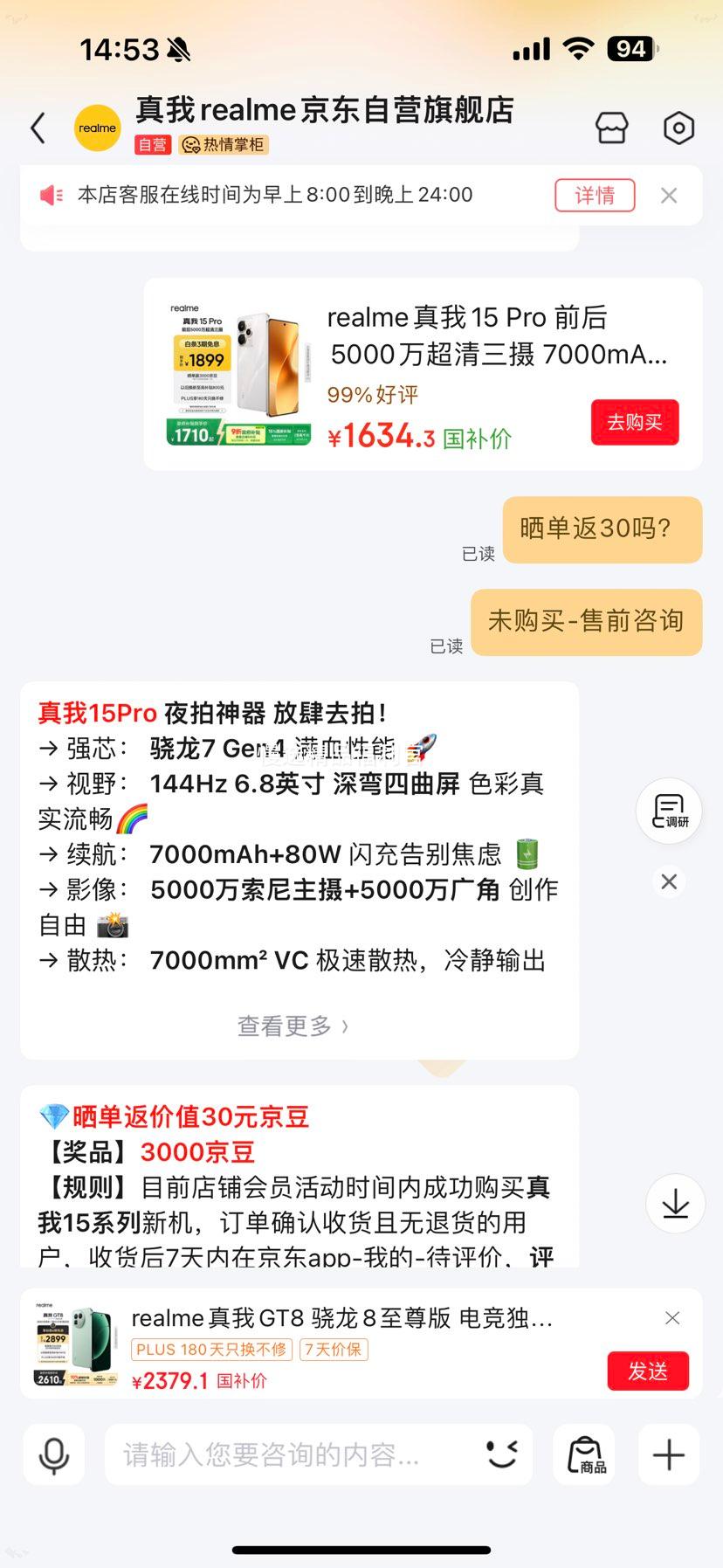
Task: Tap the microphone voice input icon
Action: pyautogui.click(x=54, y=1454)
